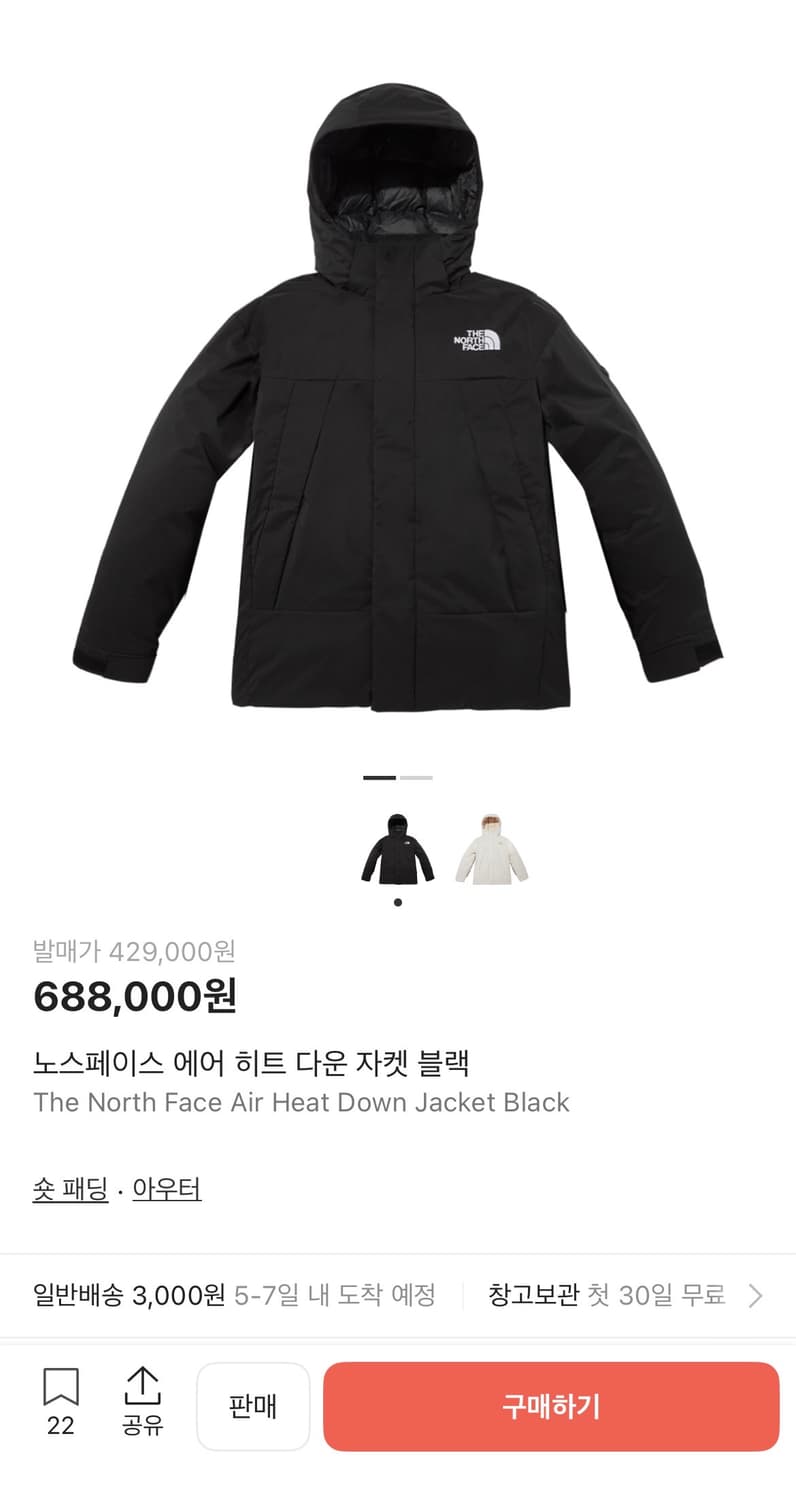Open the 숏 패딩 category link

pos(70,1189)
